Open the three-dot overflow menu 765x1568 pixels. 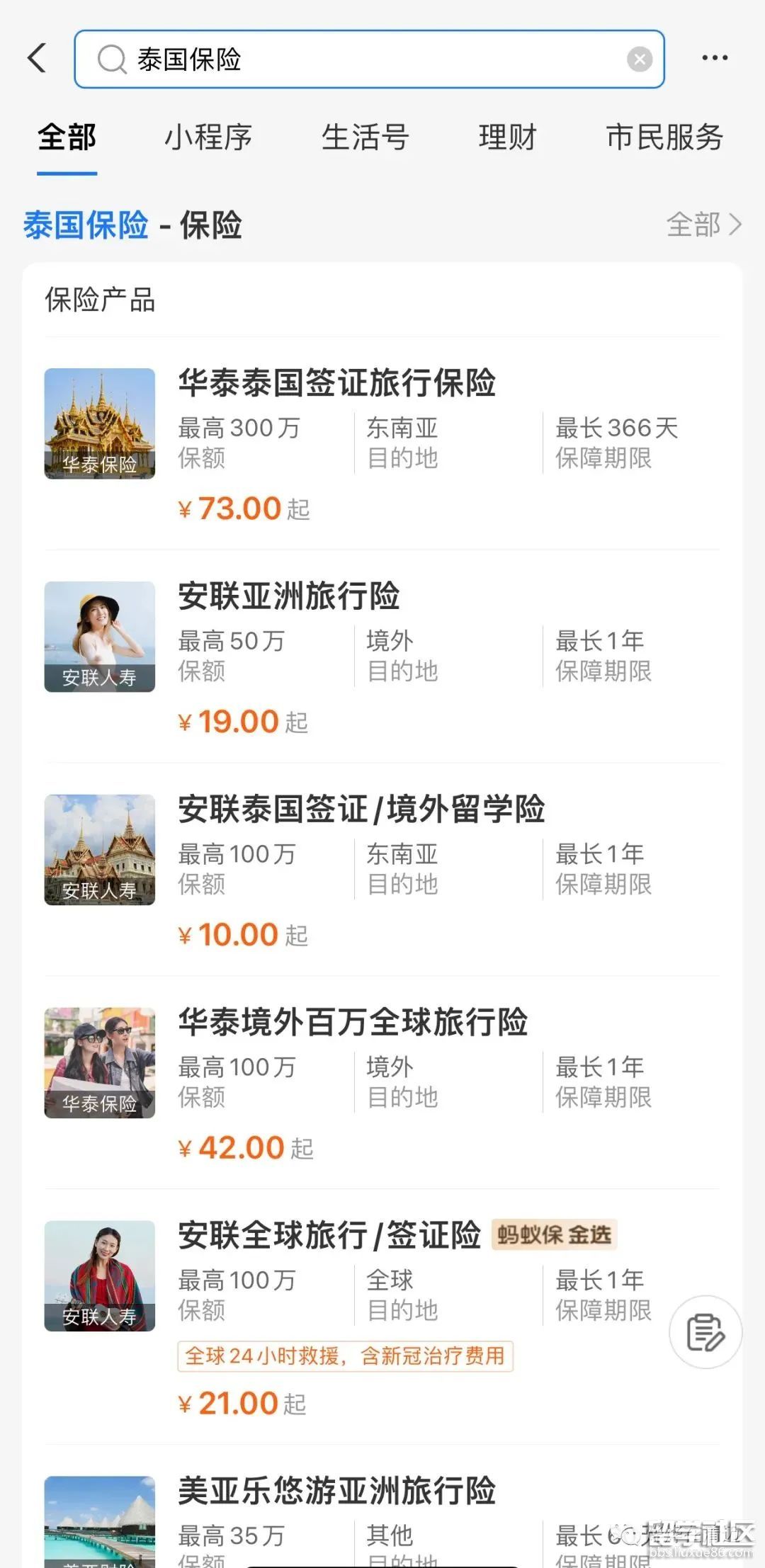tap(714, 58)
